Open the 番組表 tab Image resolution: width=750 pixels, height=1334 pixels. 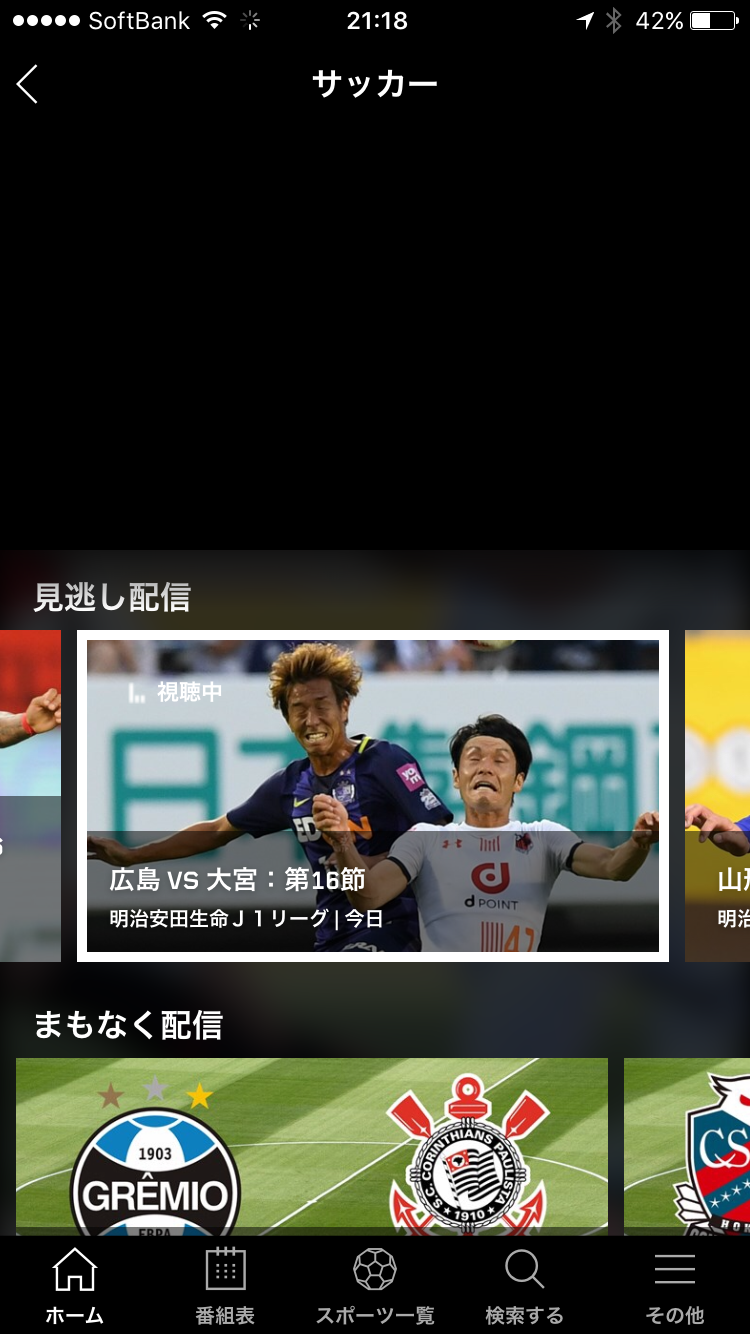(x=225, y=1286)
